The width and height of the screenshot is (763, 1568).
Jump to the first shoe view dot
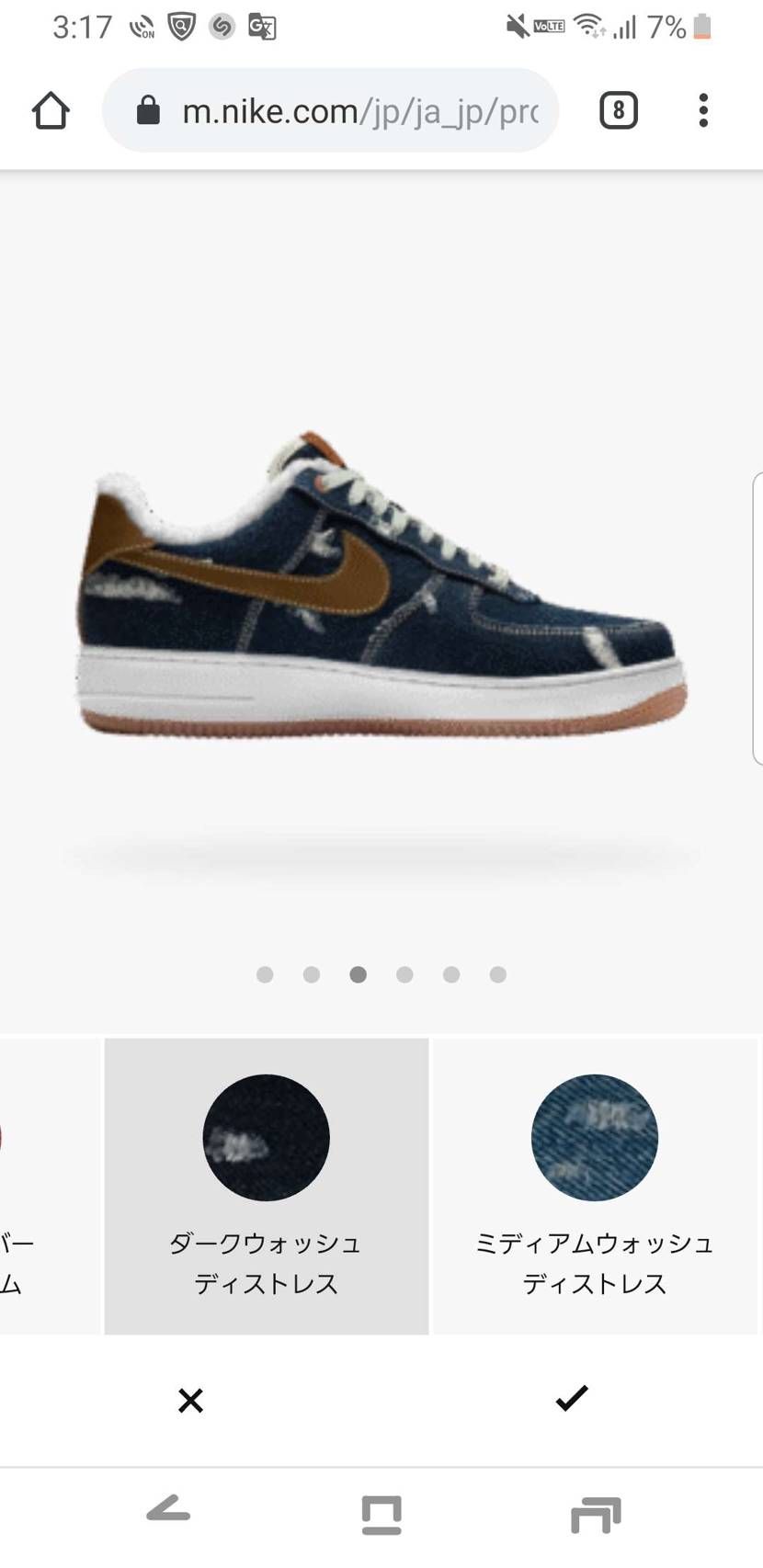pos(265,974)
